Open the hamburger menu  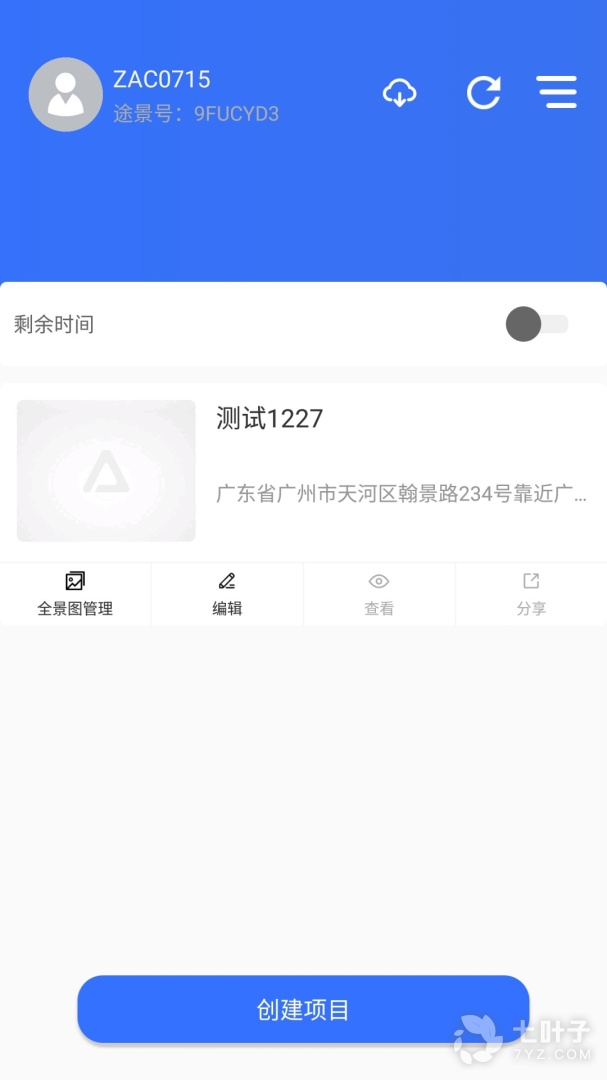[557, 92]
